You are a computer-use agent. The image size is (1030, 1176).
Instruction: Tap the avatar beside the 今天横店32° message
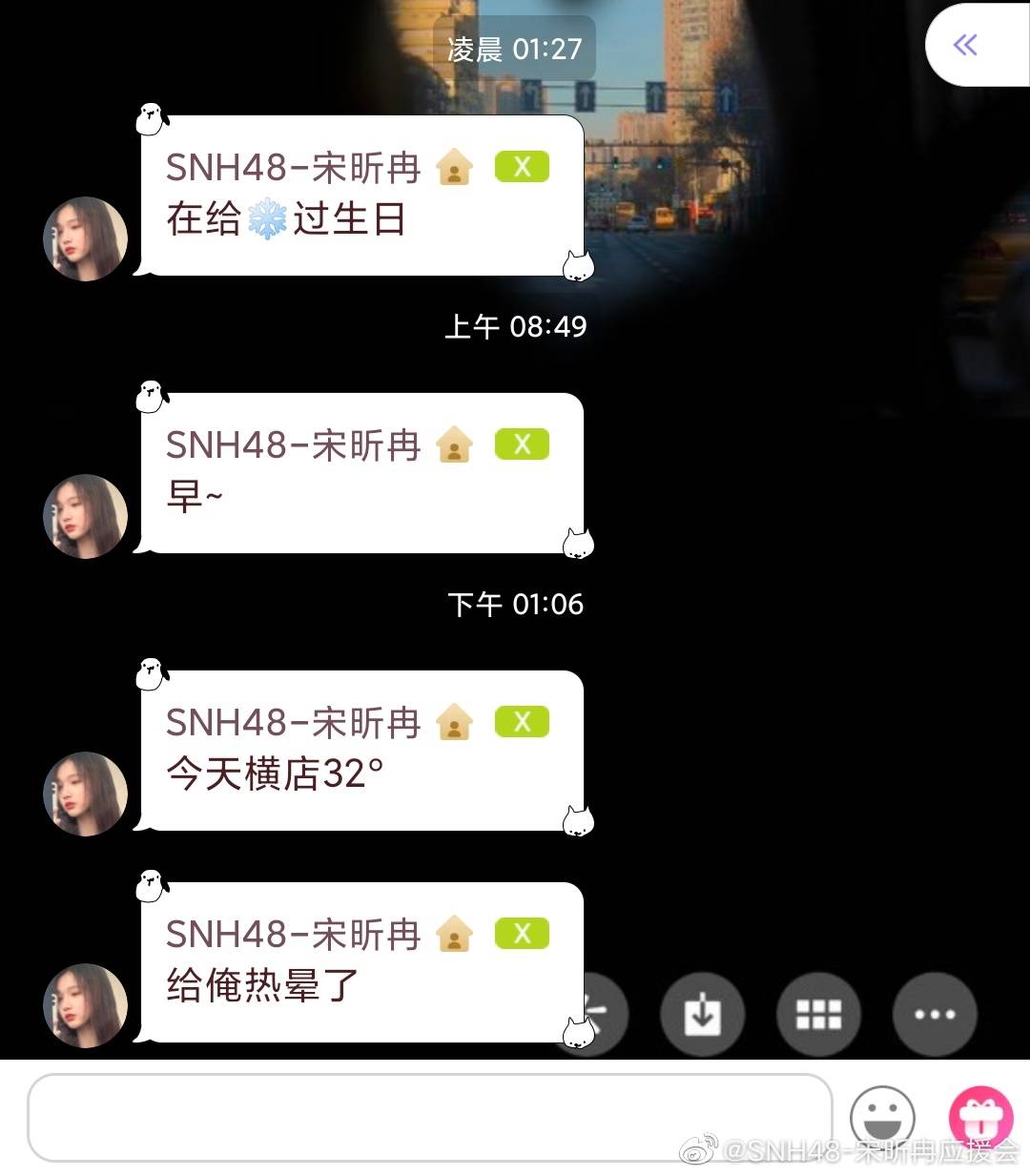tap(86, 794)
